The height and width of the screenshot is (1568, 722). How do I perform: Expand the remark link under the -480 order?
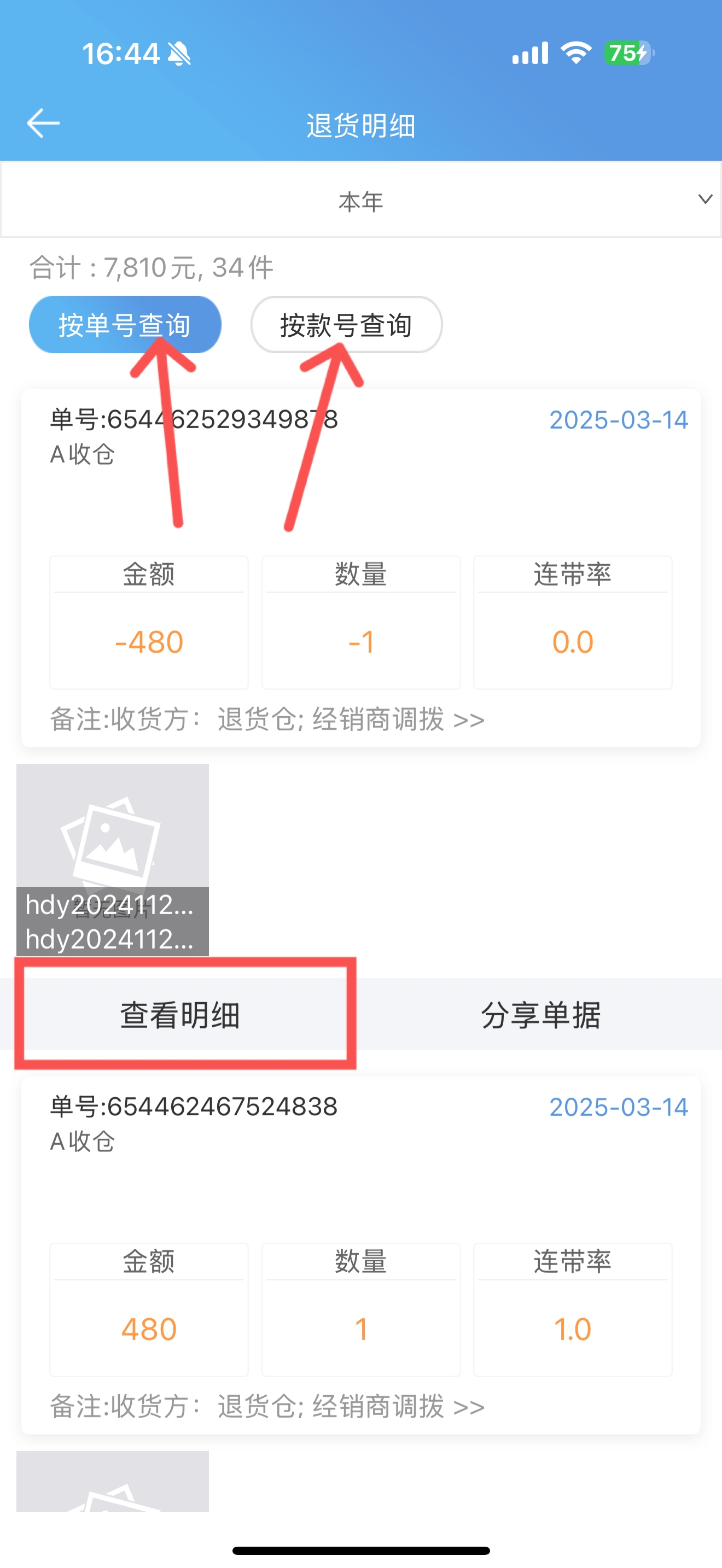click(x=266, y=719)
